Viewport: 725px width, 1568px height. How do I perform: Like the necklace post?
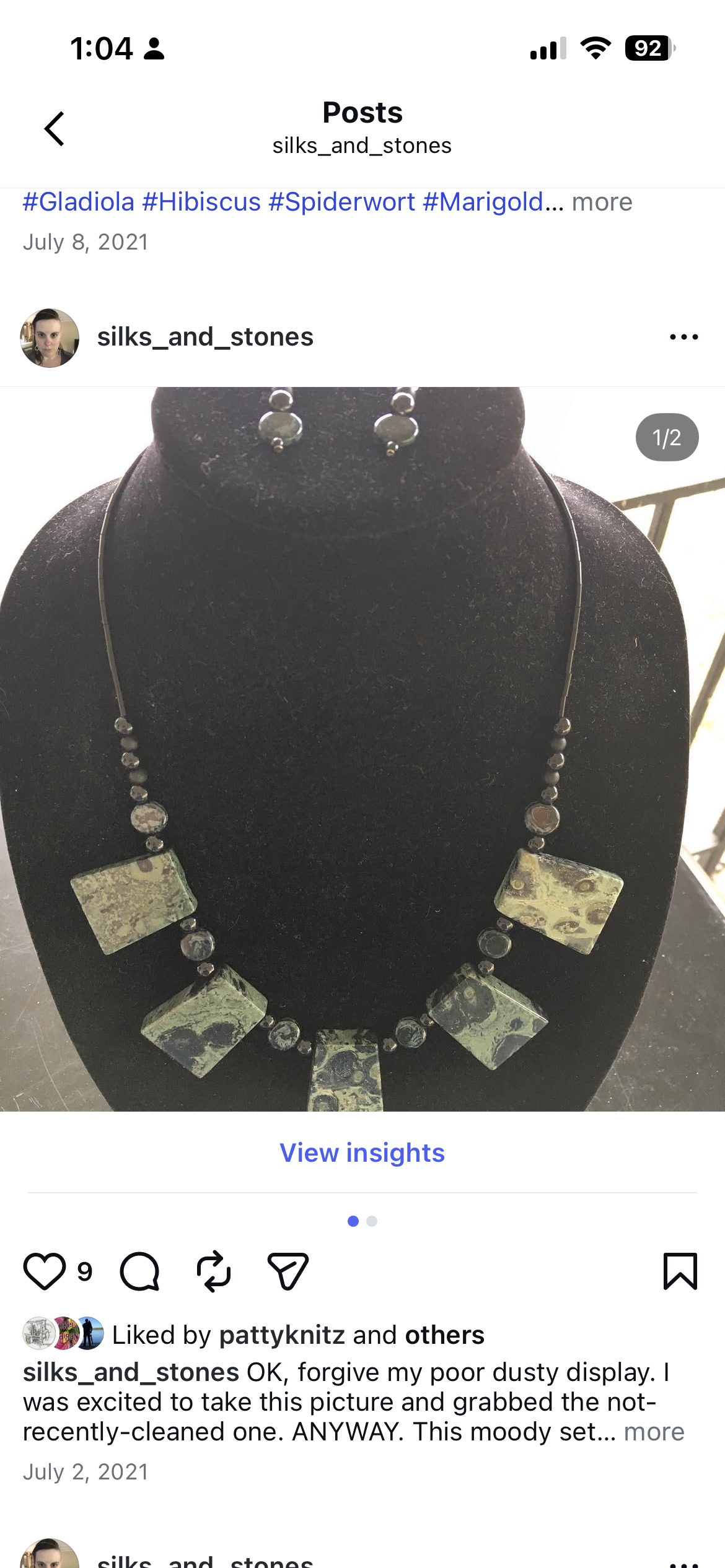pyautogui.click(x=45, y=1271)
